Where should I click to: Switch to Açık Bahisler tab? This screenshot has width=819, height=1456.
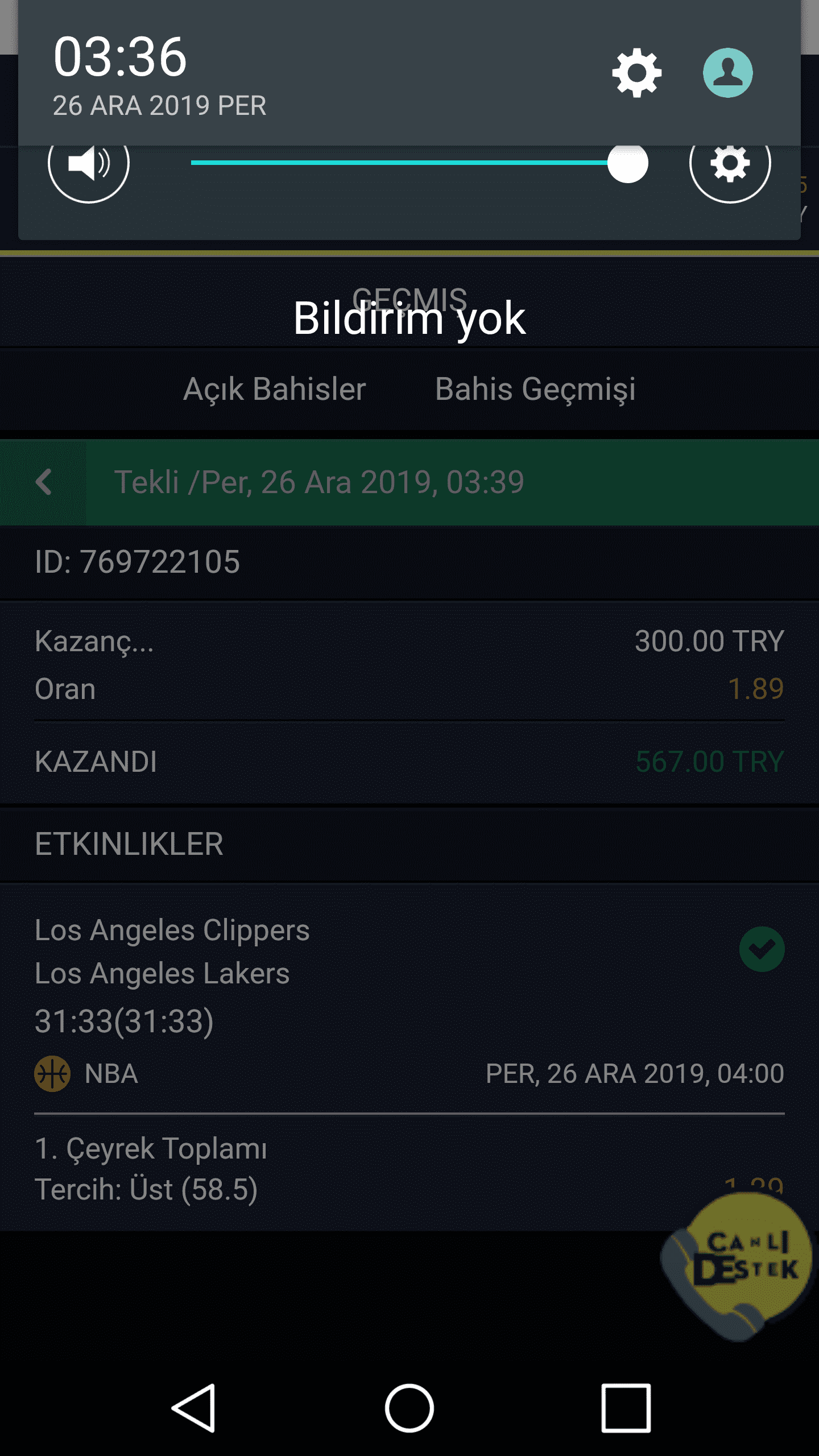coord(275,390)
